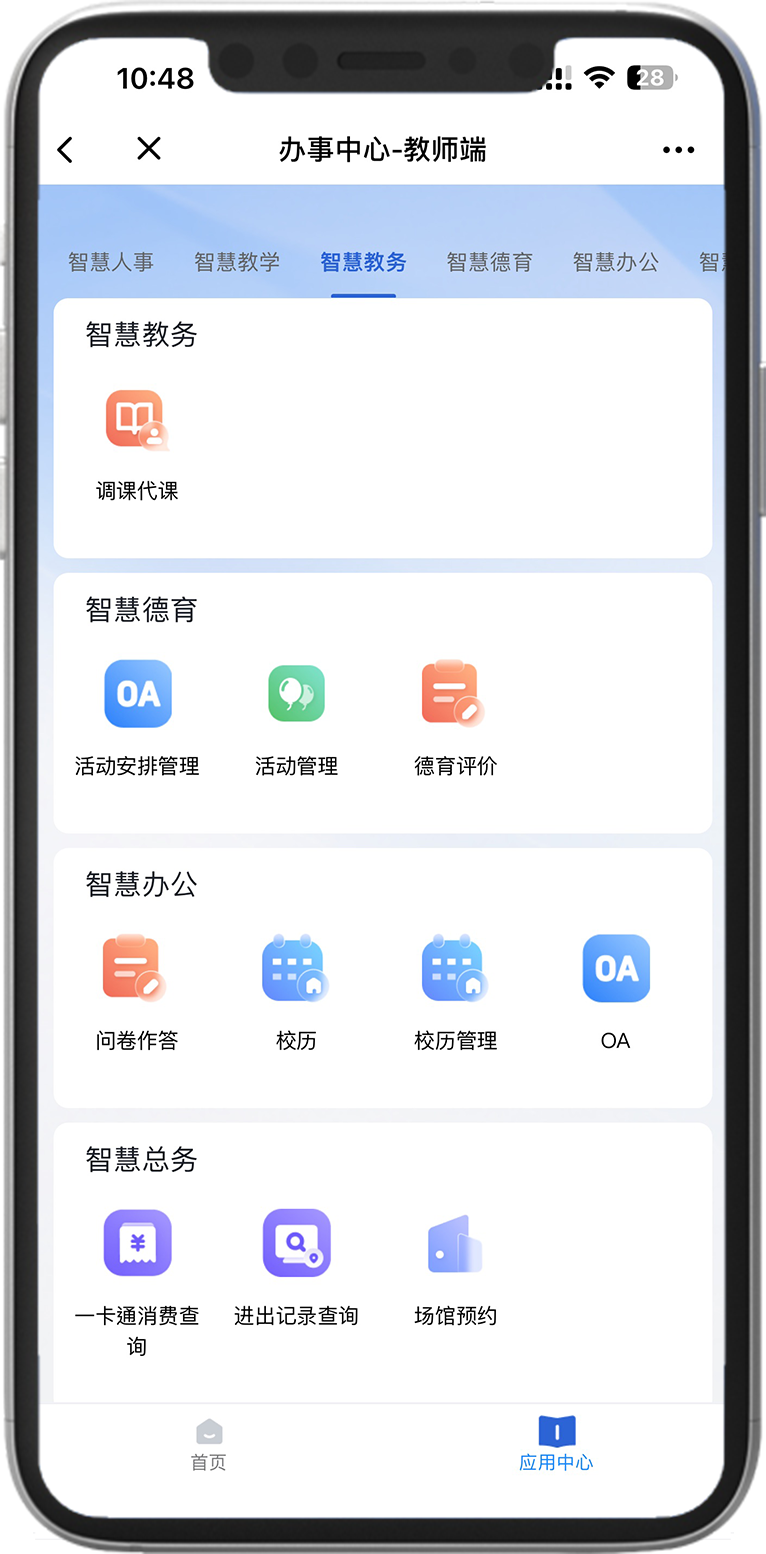Select the 智慧德育 tab
This screenshot has width=766, height=1554.
[489, 263]
